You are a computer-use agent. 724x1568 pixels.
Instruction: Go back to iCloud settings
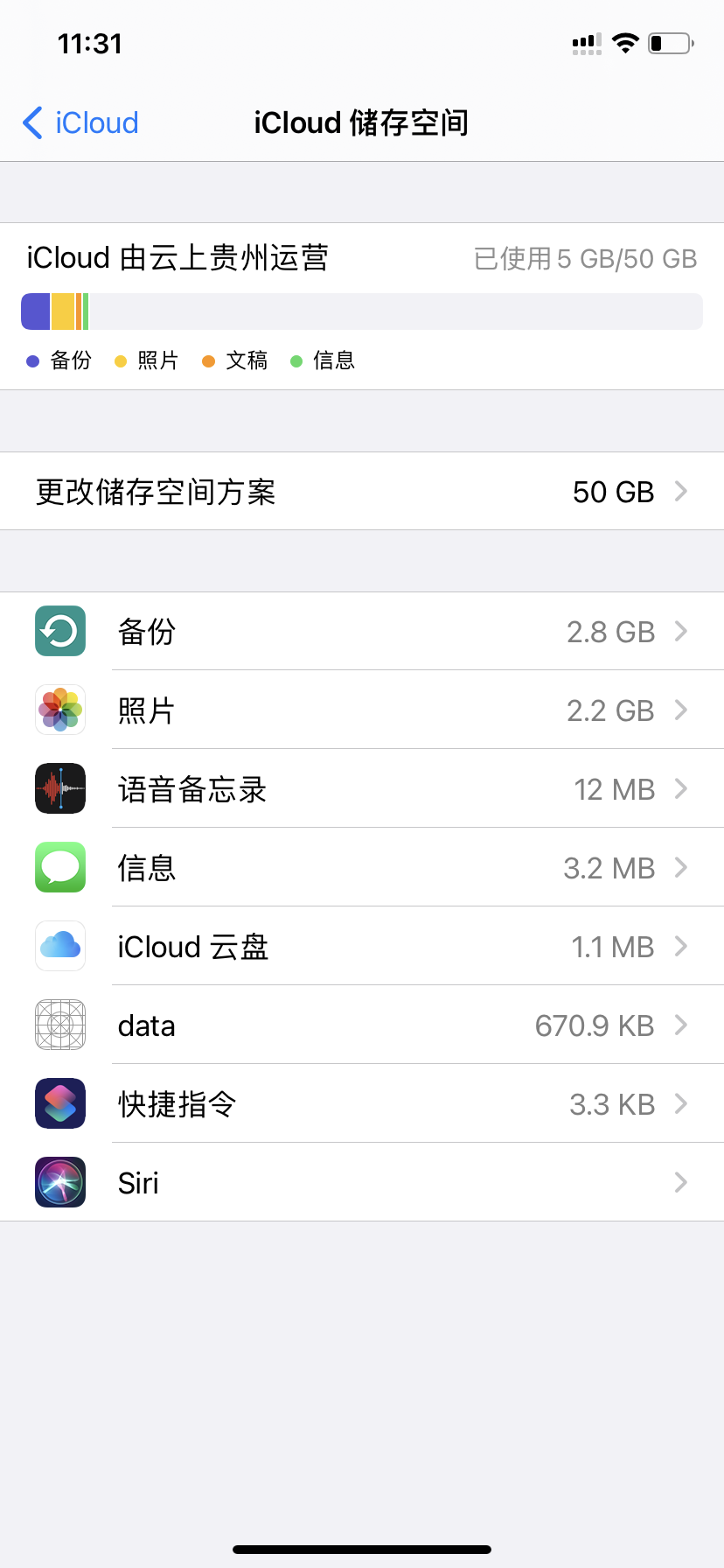coord(80,123)
